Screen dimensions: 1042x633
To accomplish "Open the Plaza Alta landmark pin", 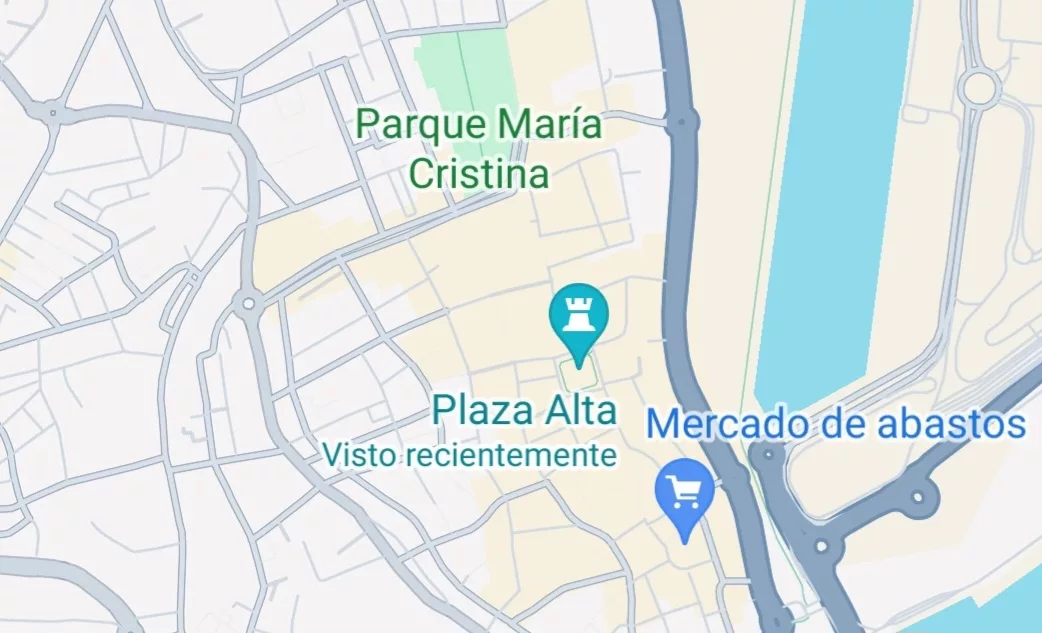I will point(578,318).
